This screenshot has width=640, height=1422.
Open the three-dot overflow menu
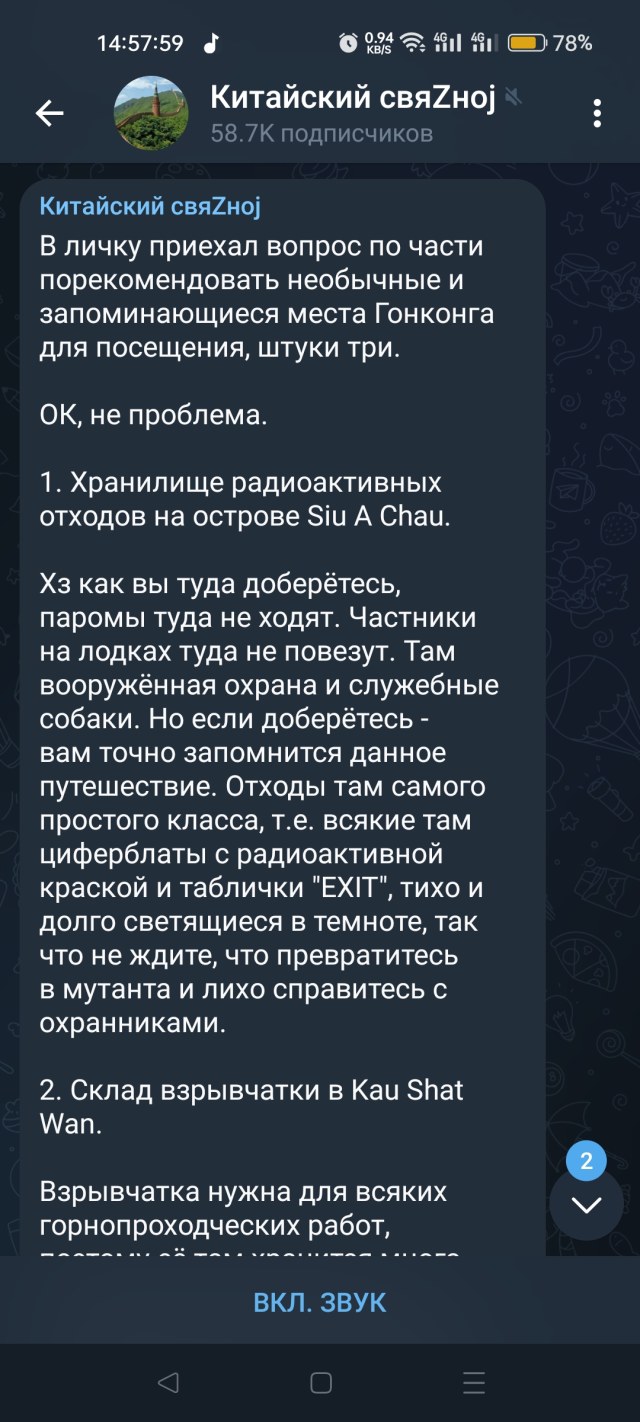pos(597,113)
